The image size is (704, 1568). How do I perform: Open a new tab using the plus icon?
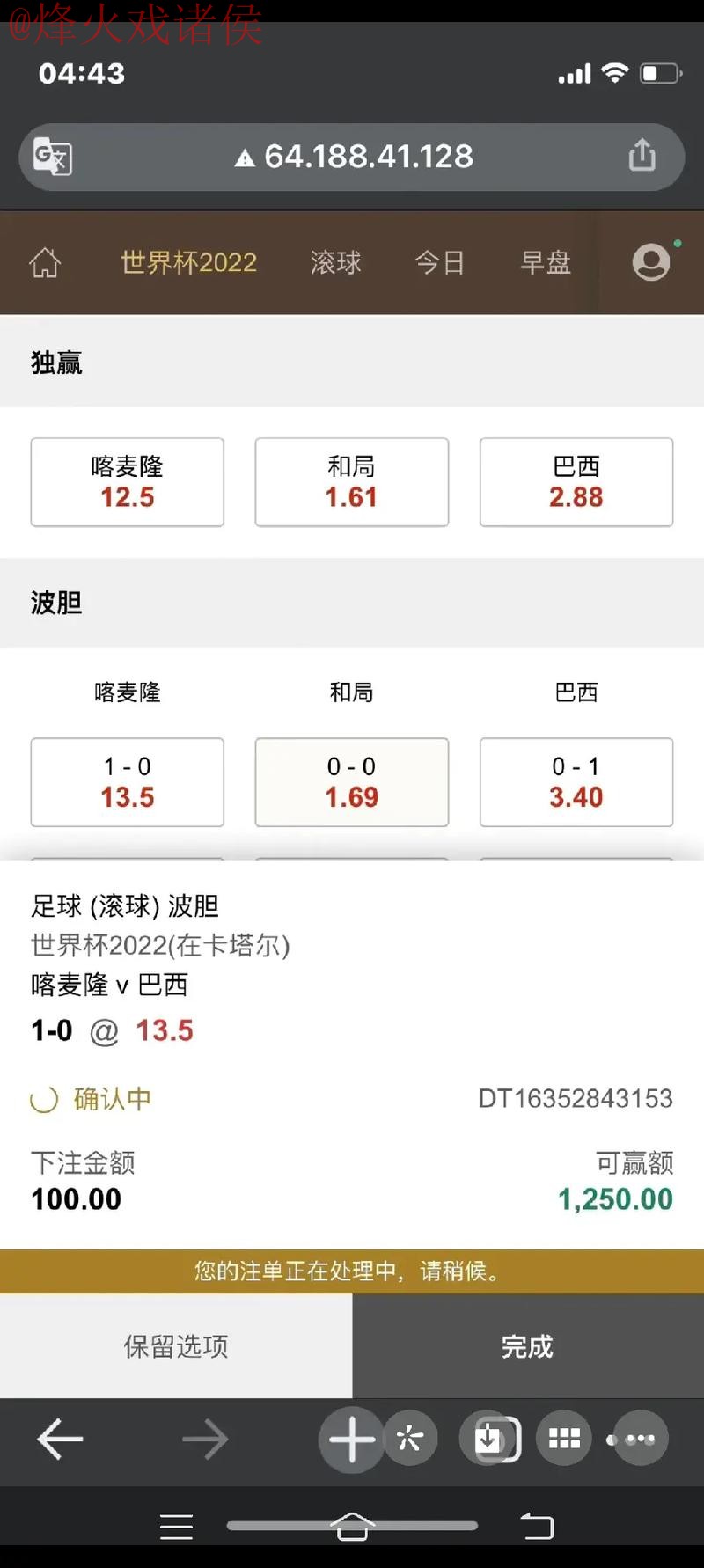pyautogui.click(x=351, y=1440)
